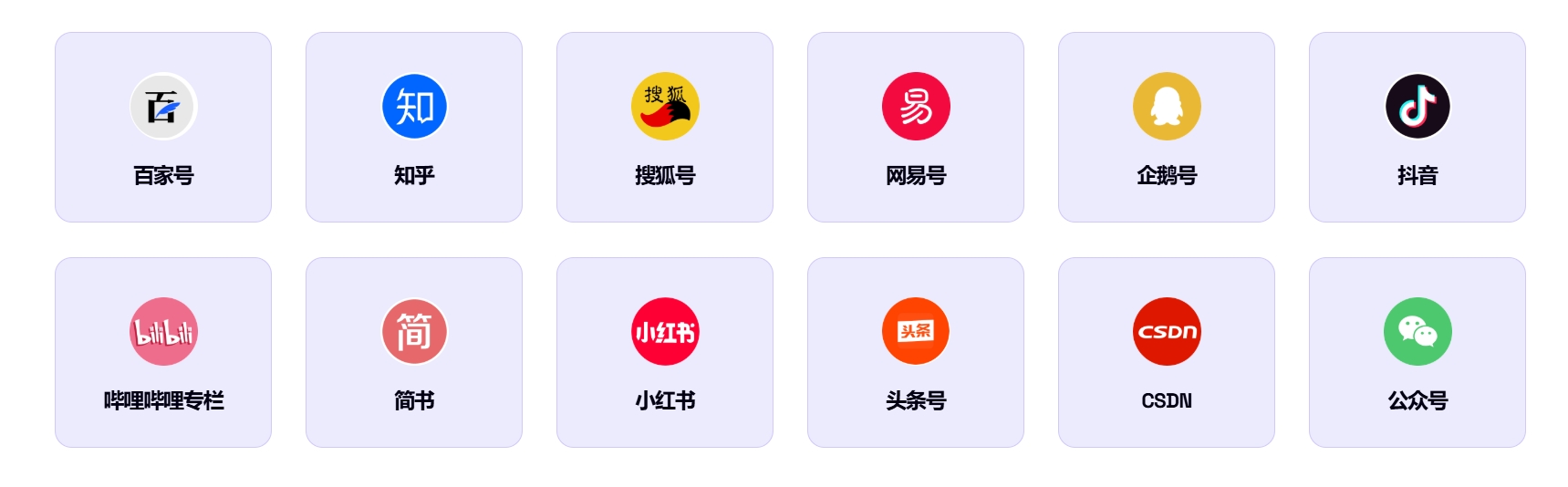Select the 百家号 platform card
Screen dimensions: 1568x487
pyautogui.click(x=163, y=128)
